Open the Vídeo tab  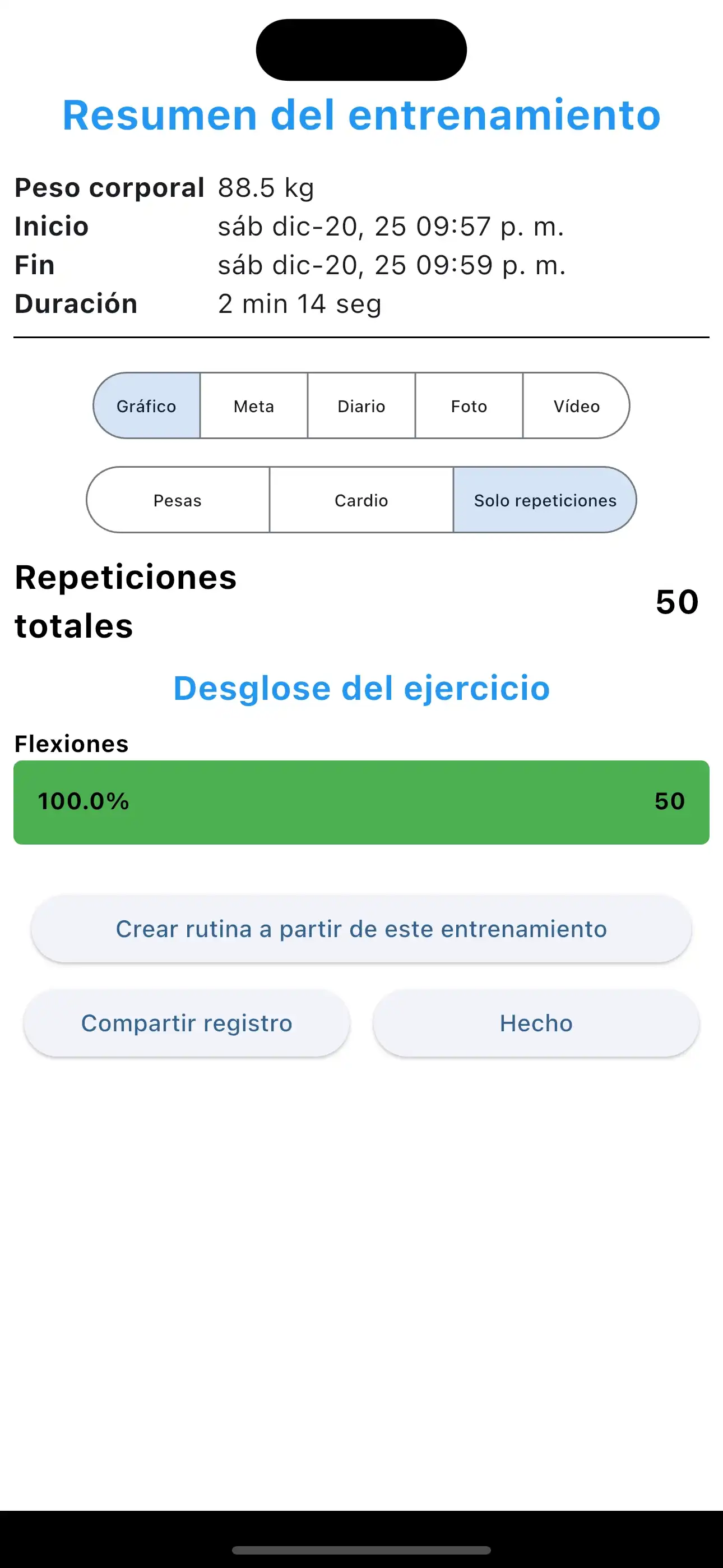[x=576, y=405]
